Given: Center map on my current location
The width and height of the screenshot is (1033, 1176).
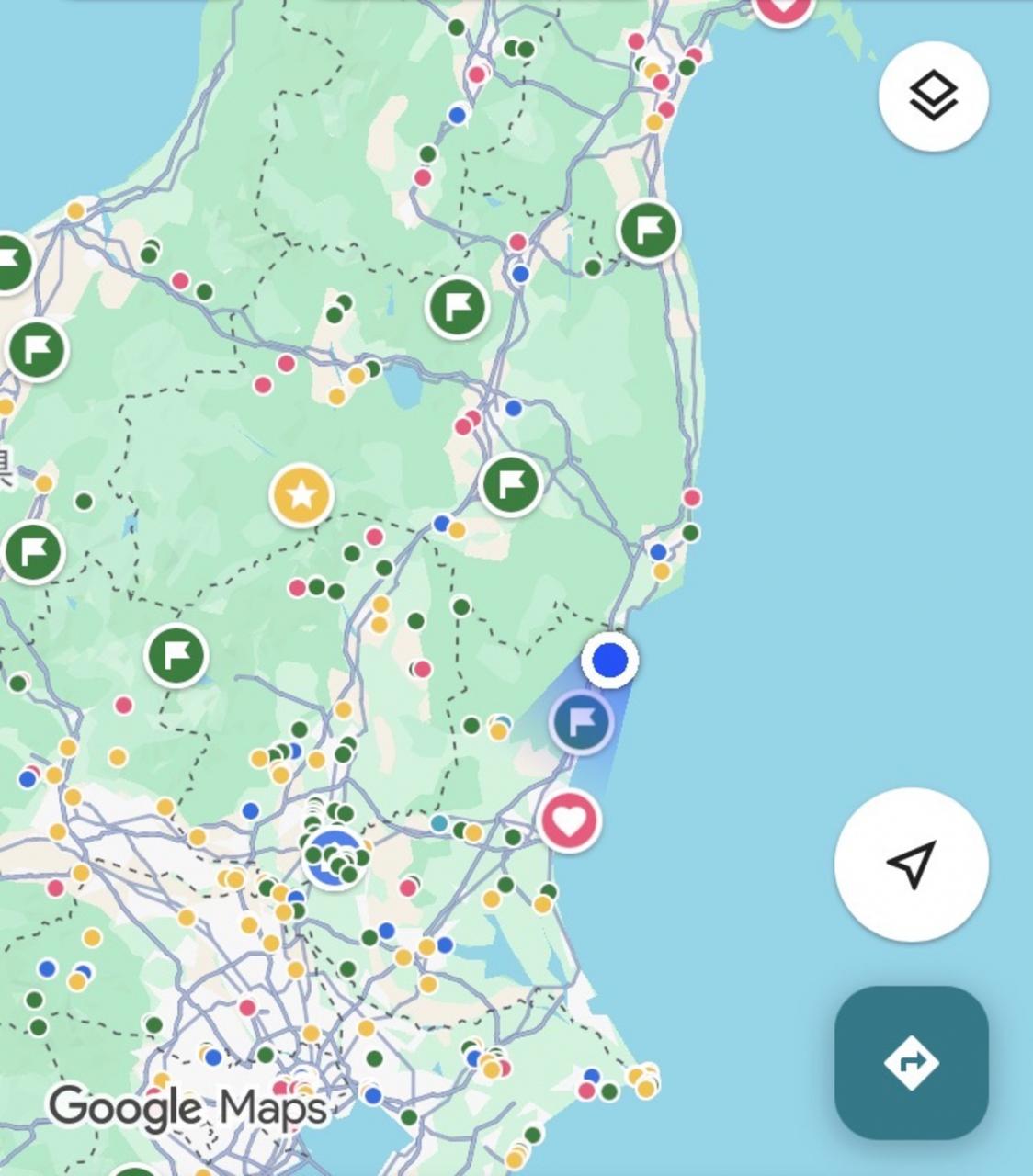Looking at the screenshot, I should click(911, 864).
